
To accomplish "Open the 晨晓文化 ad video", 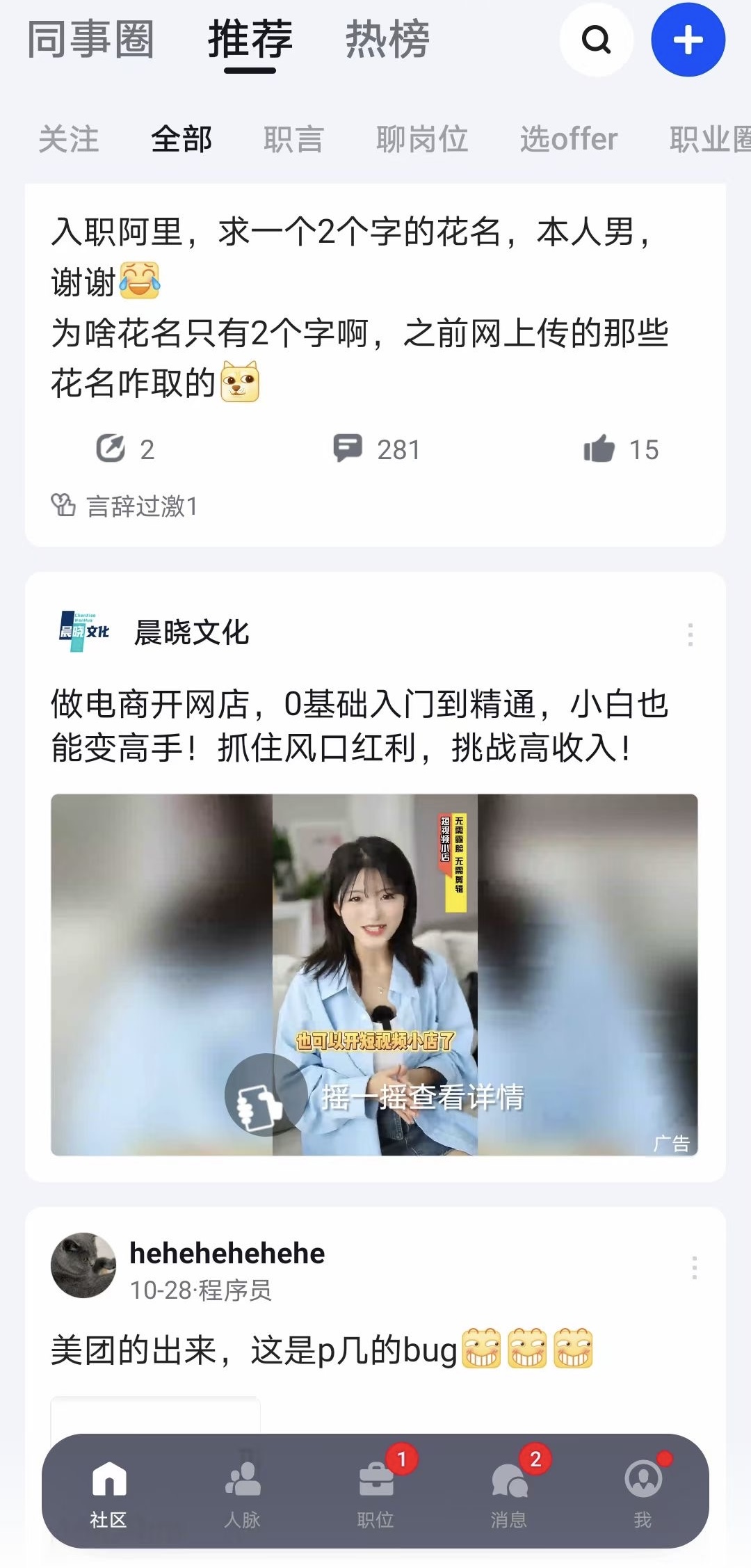I will pos(374,974).
